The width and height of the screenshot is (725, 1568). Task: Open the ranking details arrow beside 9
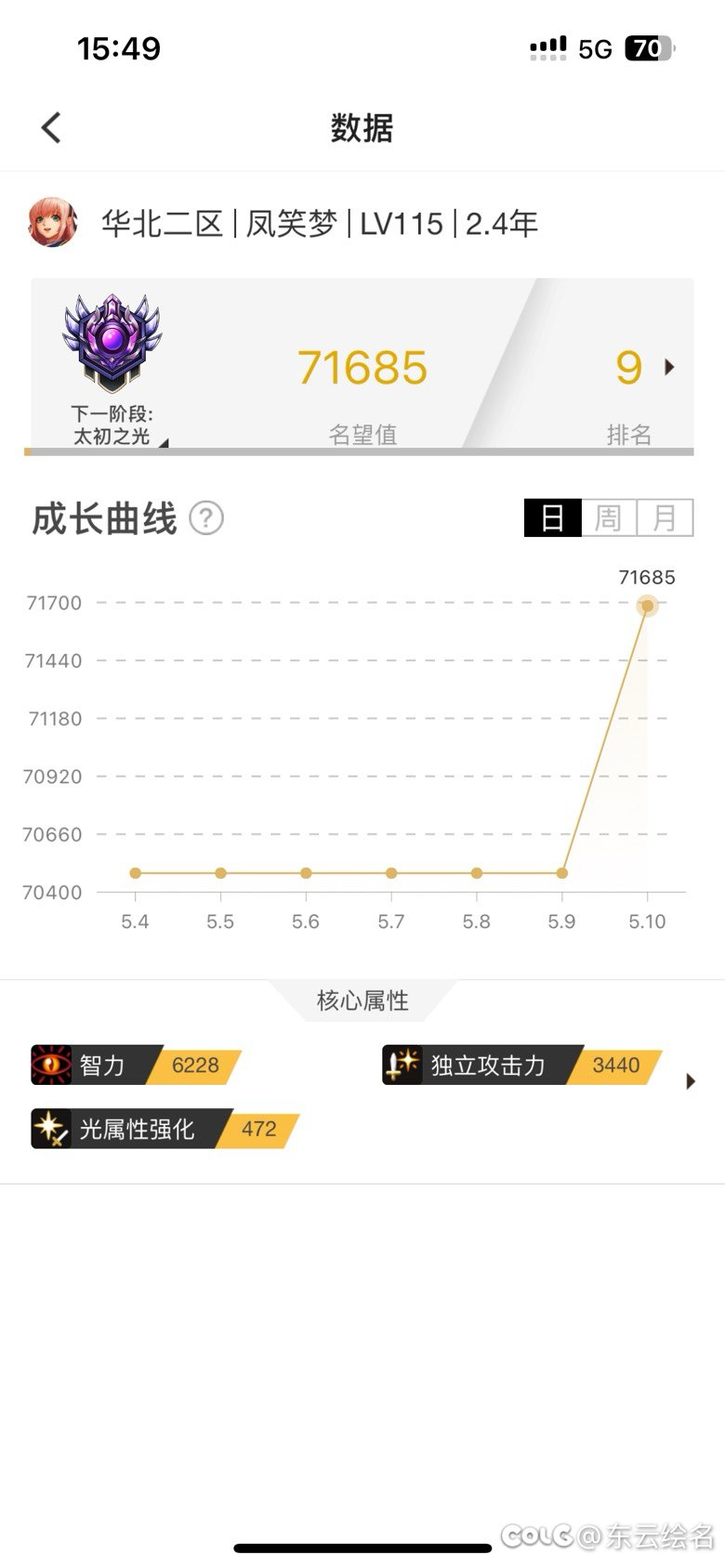click(x=669, y=368)
